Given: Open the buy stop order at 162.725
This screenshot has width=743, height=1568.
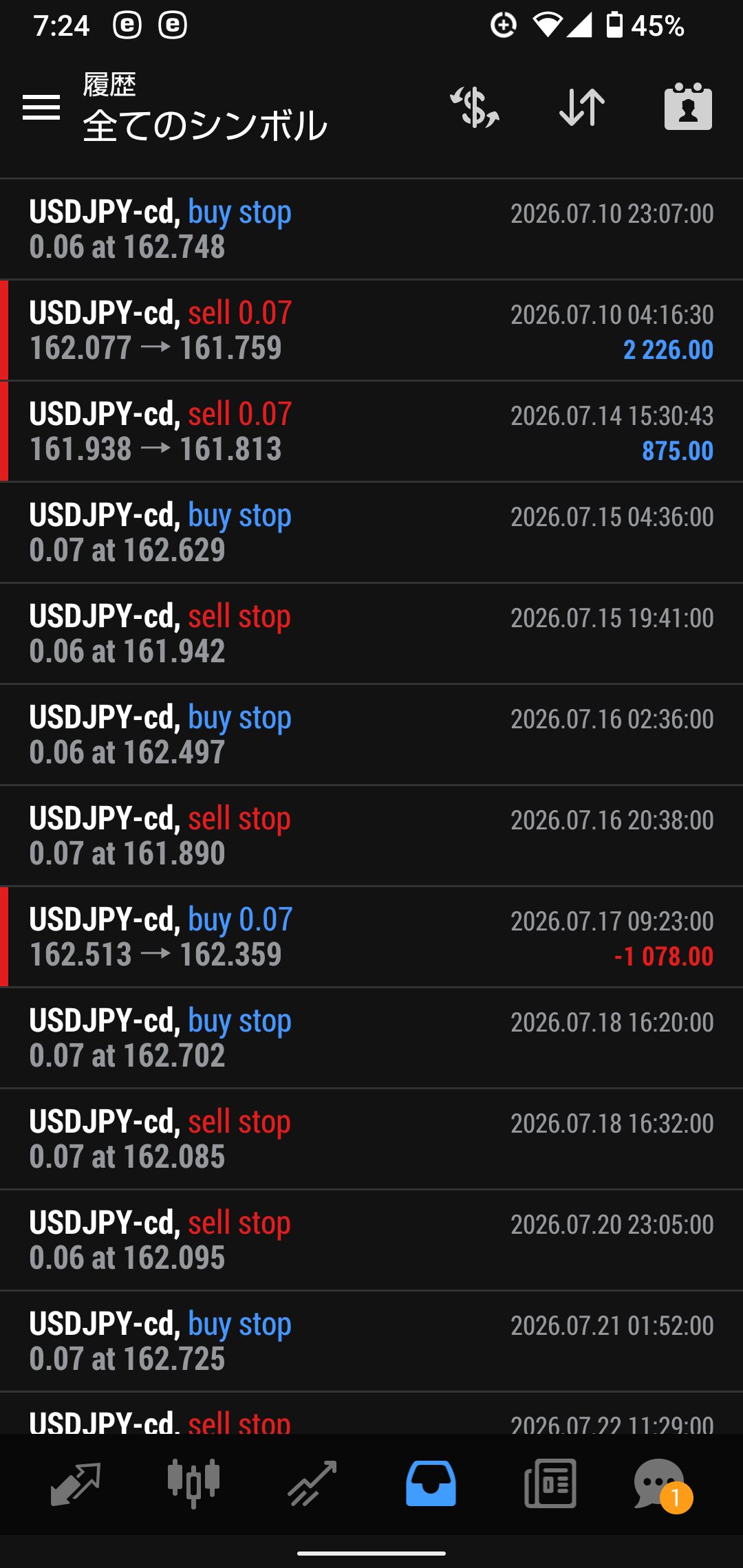Looking at the screenshot, I should (371, 1342).
